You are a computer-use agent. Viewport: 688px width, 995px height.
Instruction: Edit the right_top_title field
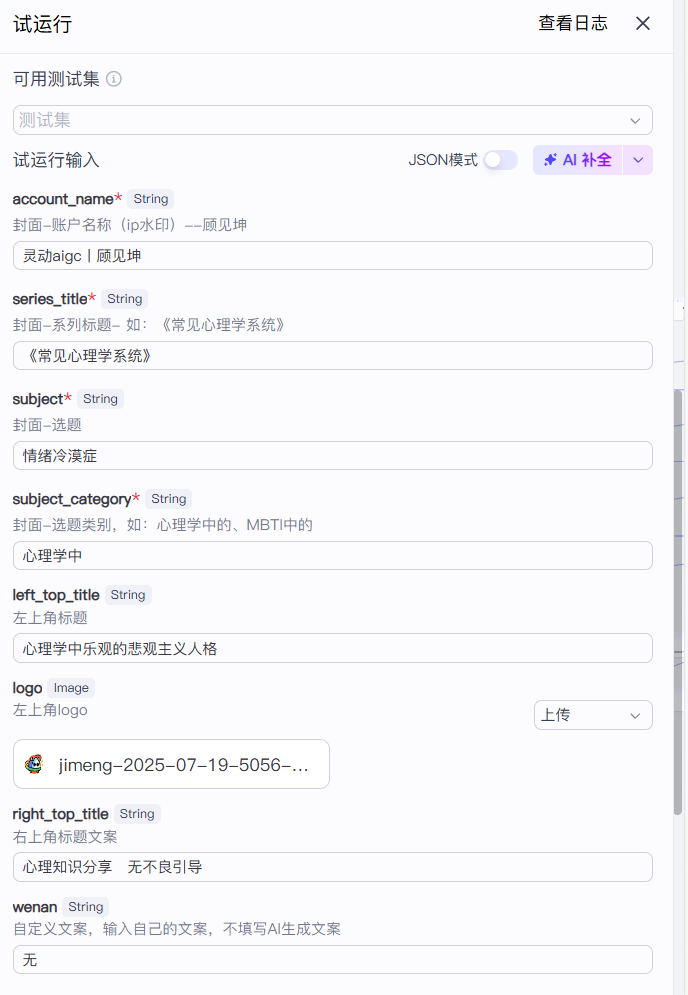332,867
